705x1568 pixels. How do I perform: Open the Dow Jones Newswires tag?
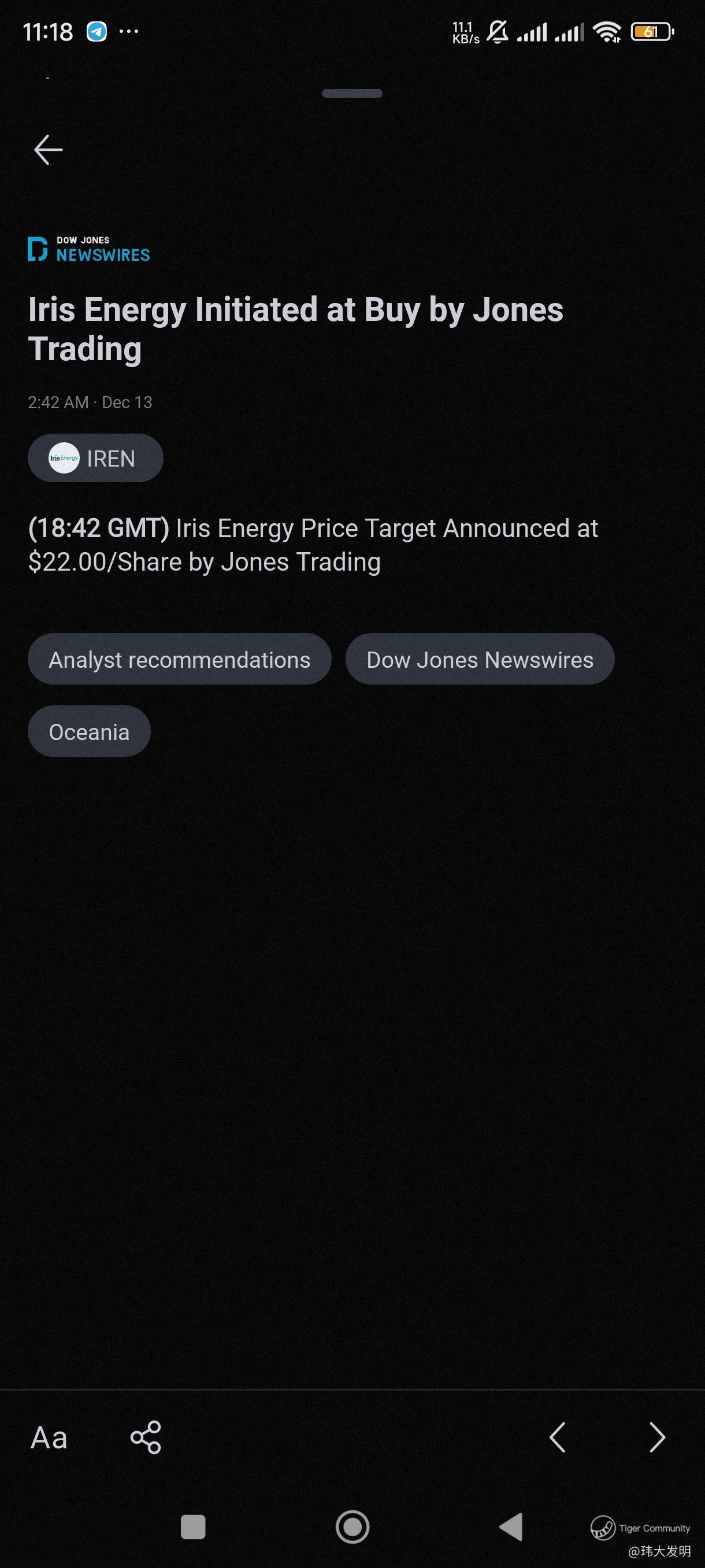pyautogui.click(x=479, y=659)
